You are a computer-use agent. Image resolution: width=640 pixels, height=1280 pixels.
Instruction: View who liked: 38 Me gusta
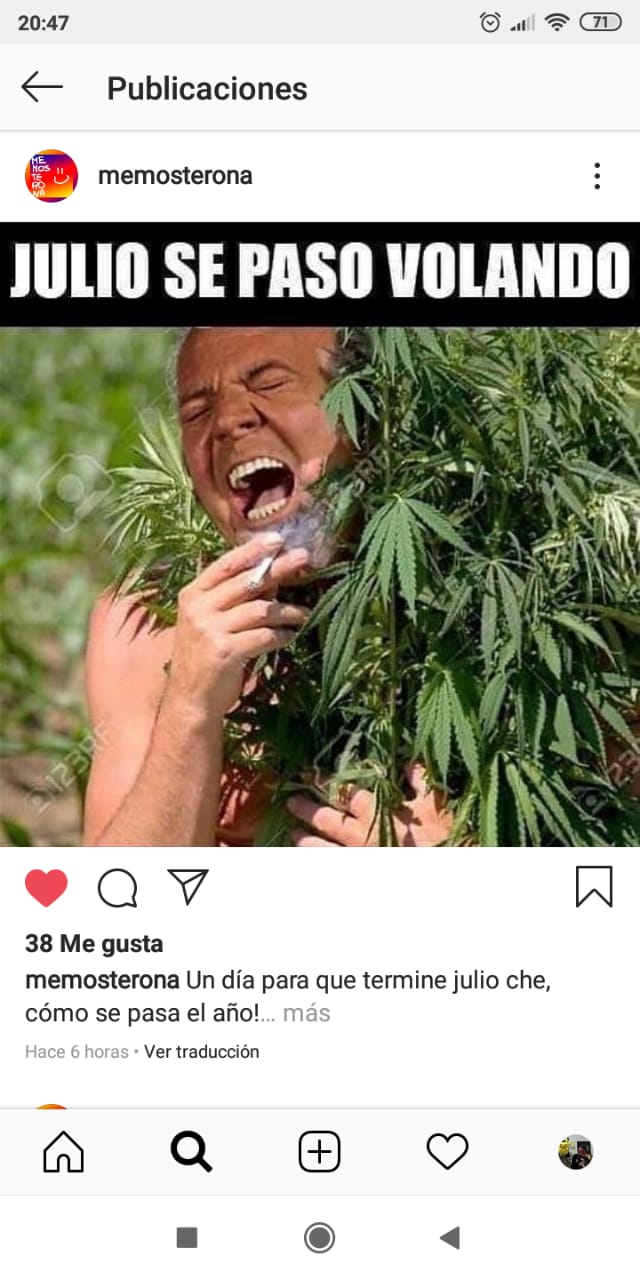click(94, 943)
